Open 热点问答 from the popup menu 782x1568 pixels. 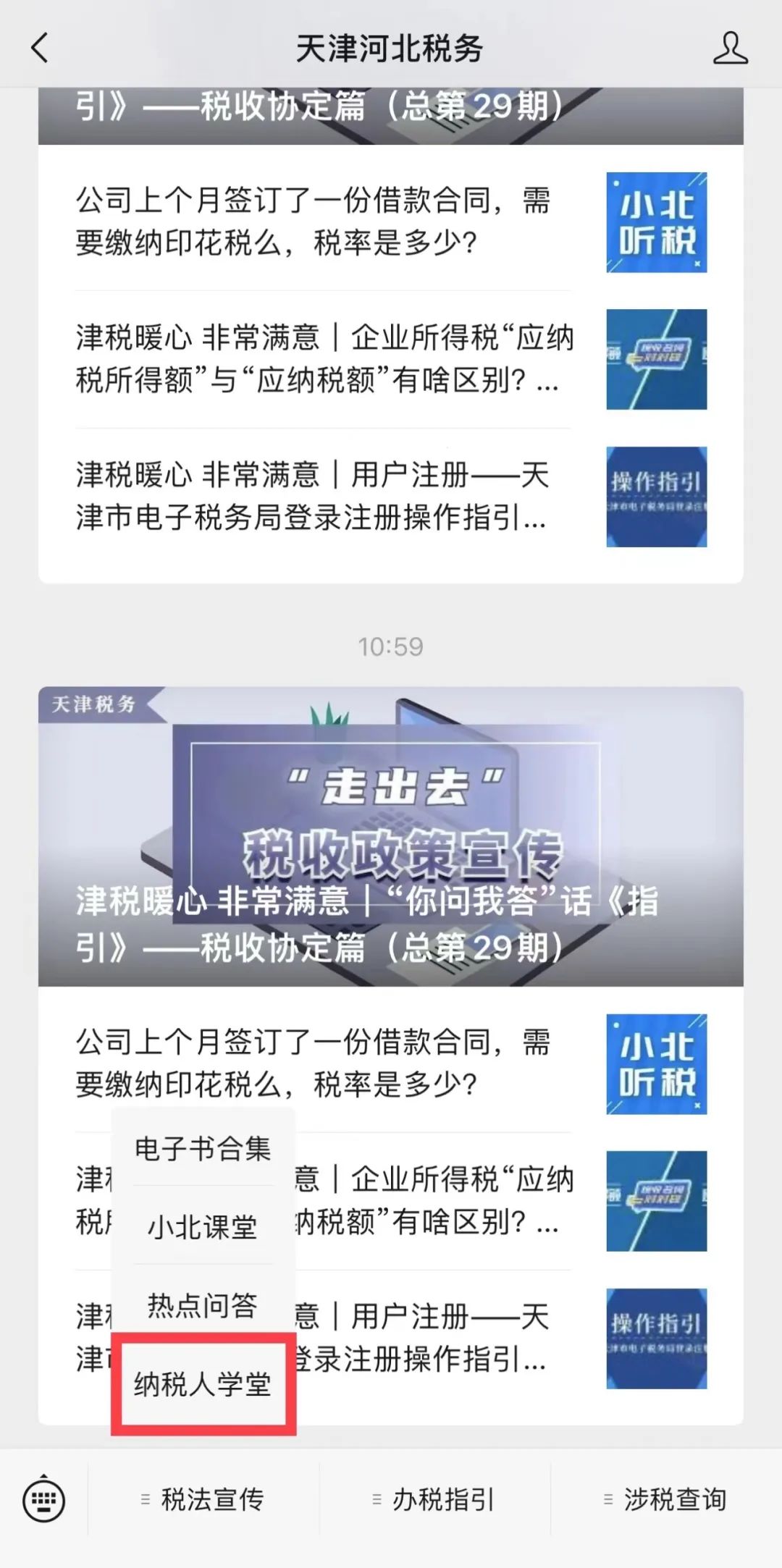[203, 1305]
